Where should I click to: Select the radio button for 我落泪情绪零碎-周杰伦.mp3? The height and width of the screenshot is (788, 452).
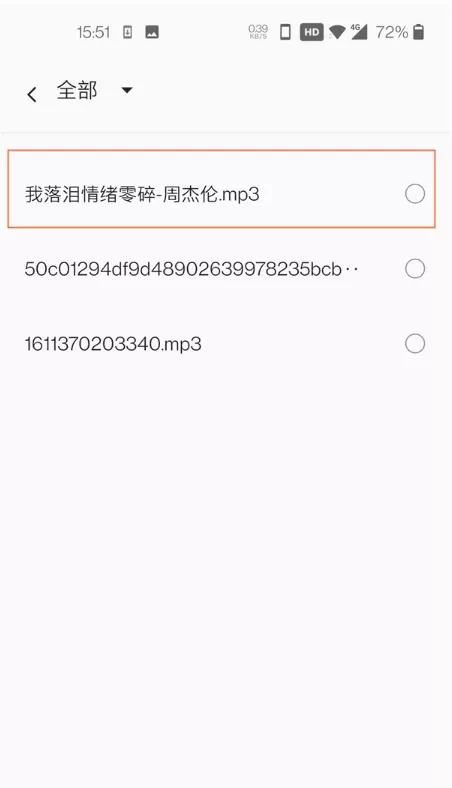[415, 194]
